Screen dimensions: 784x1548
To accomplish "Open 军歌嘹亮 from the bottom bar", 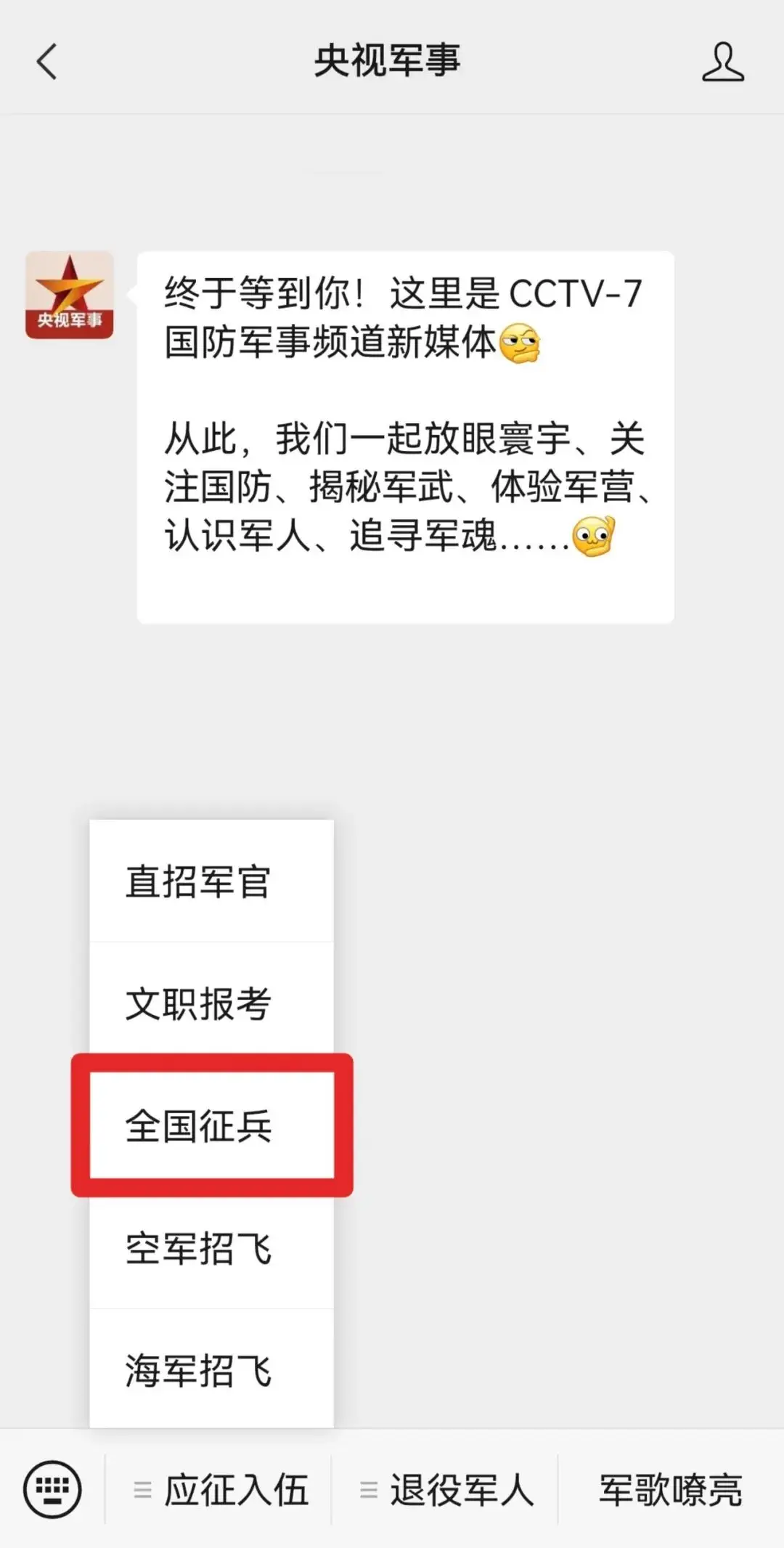I will [x=670, y=1490].
